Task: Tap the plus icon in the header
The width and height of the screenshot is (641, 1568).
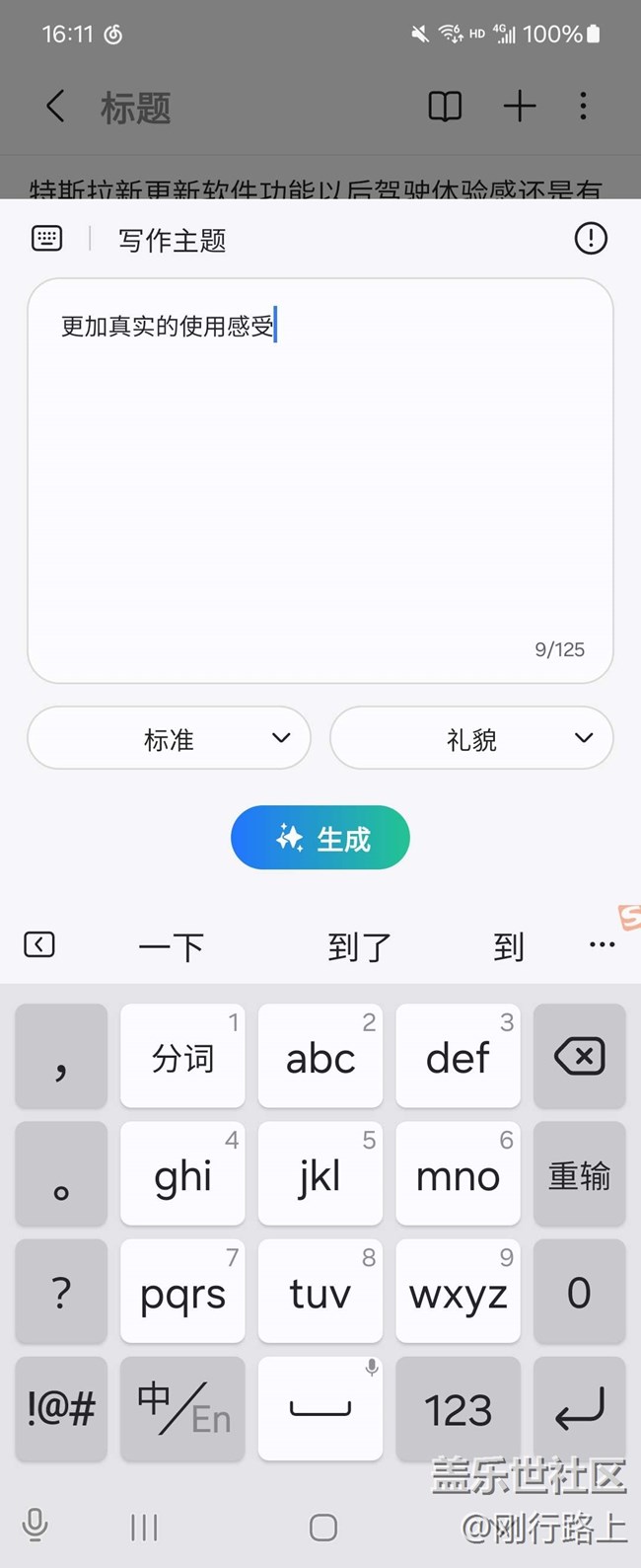Action: pyautogui.click(x=519, y=107)
